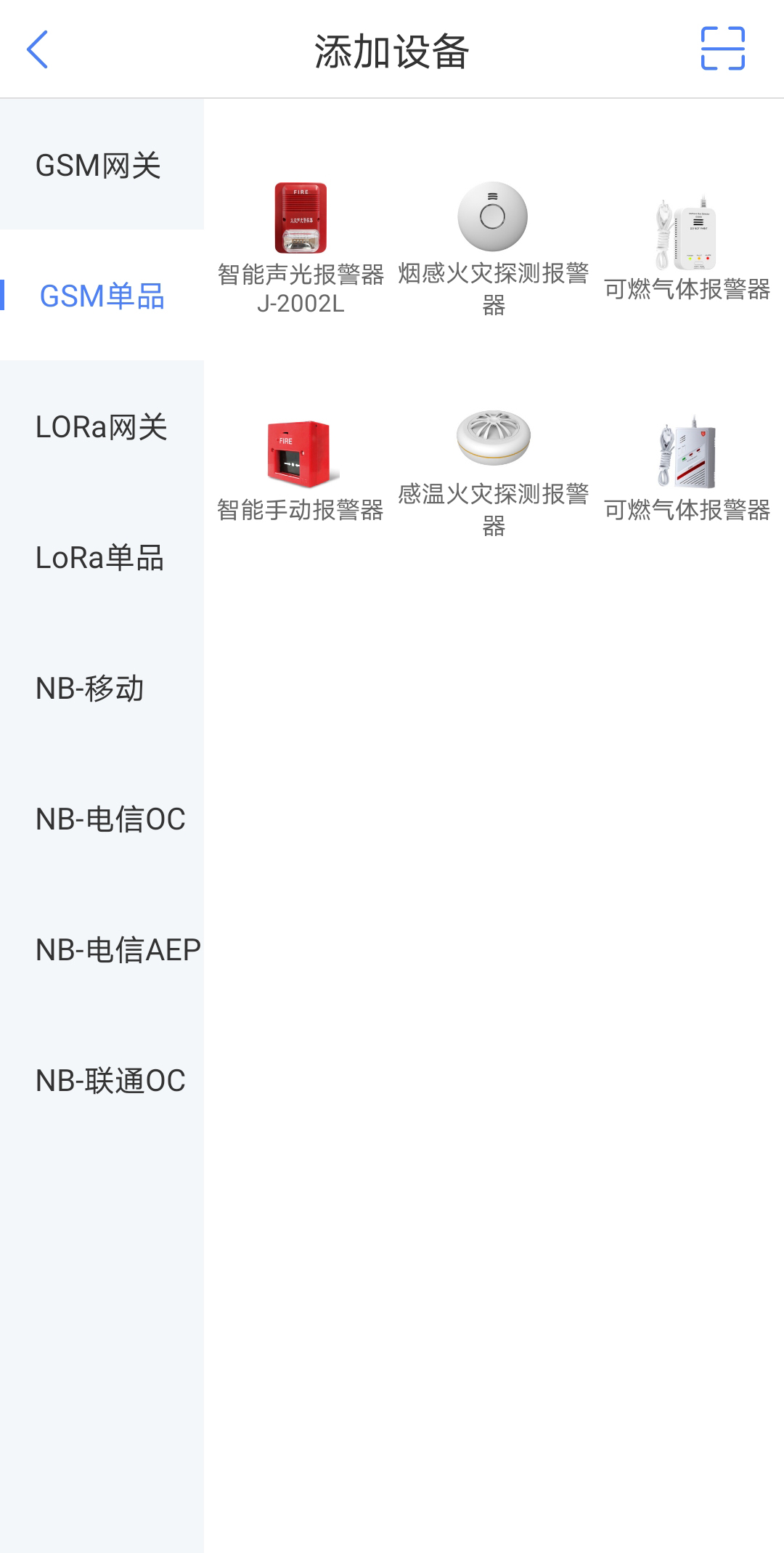Select the NB-电信OC category
This screenshot has width=784, height=1553.
[109, 819]
